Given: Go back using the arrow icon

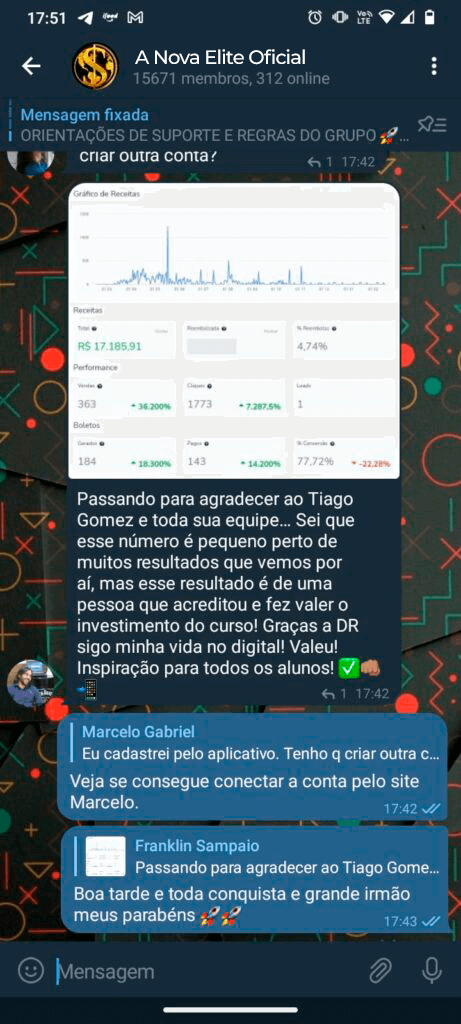Looking at the screenshot, I should 31,66.
